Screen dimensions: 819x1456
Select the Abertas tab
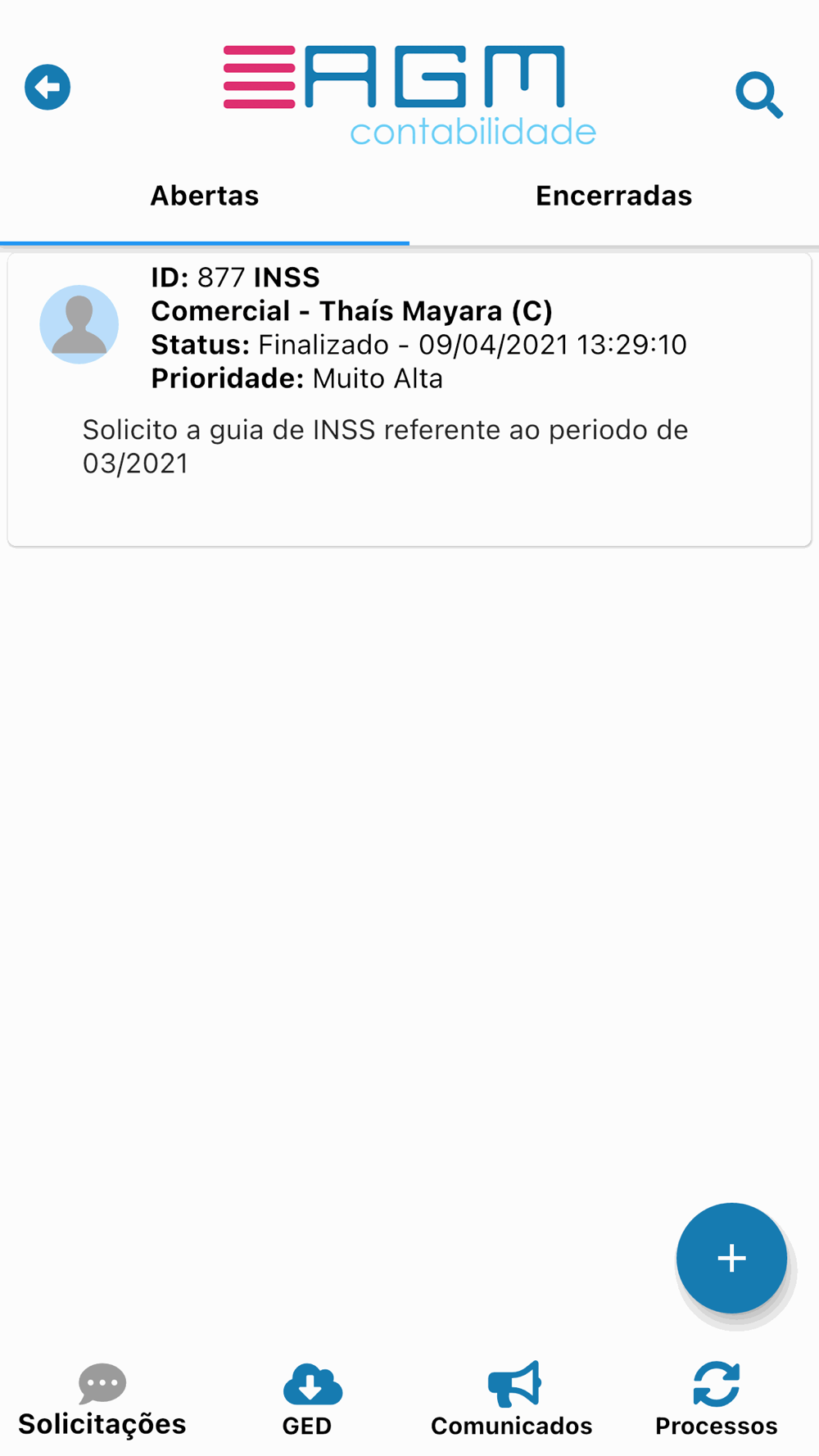click(x=205, y=197)
